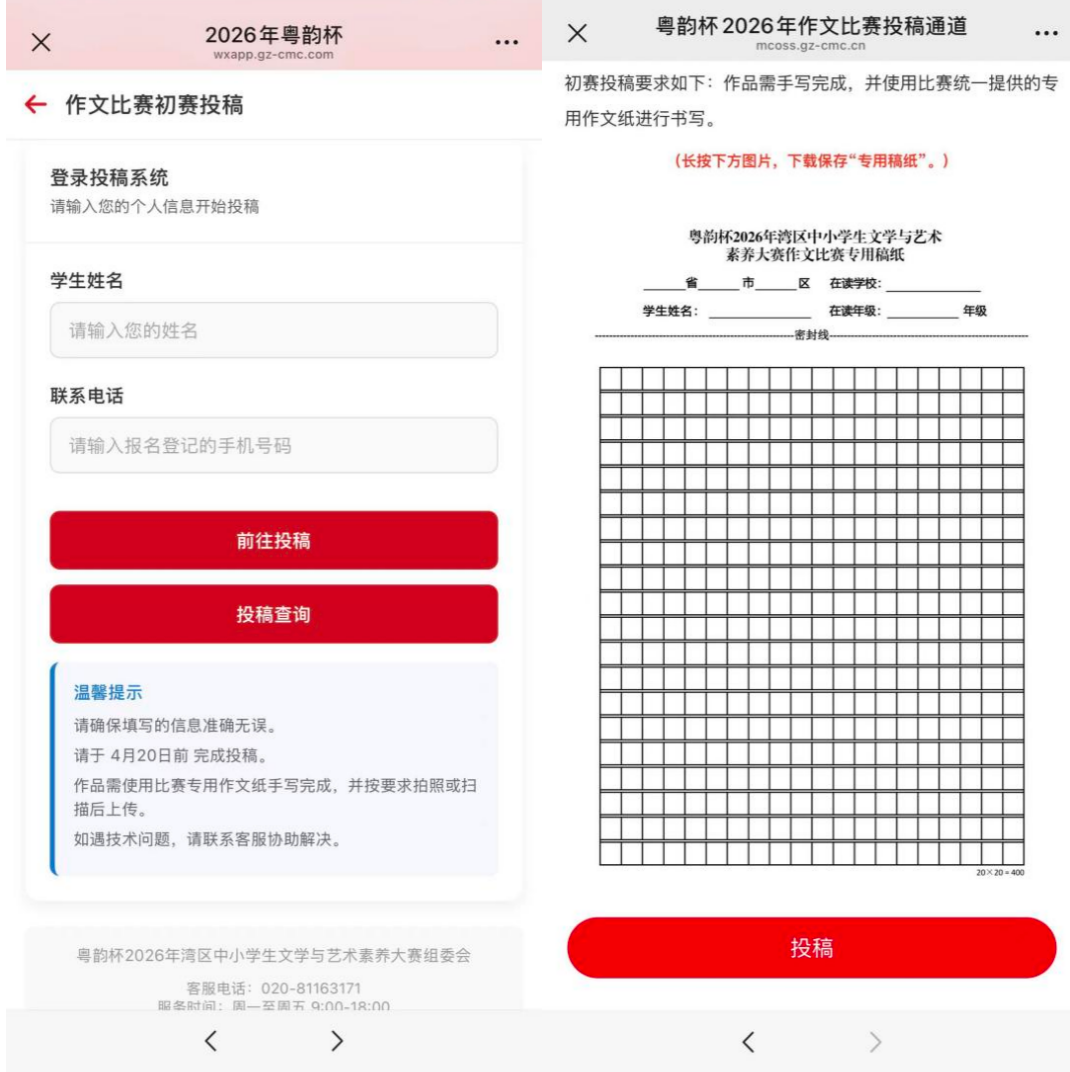This screenshot has height=1072, width=1070.
Task: Open 投稿查询 to check submission
Action: [x=273, y=614]
